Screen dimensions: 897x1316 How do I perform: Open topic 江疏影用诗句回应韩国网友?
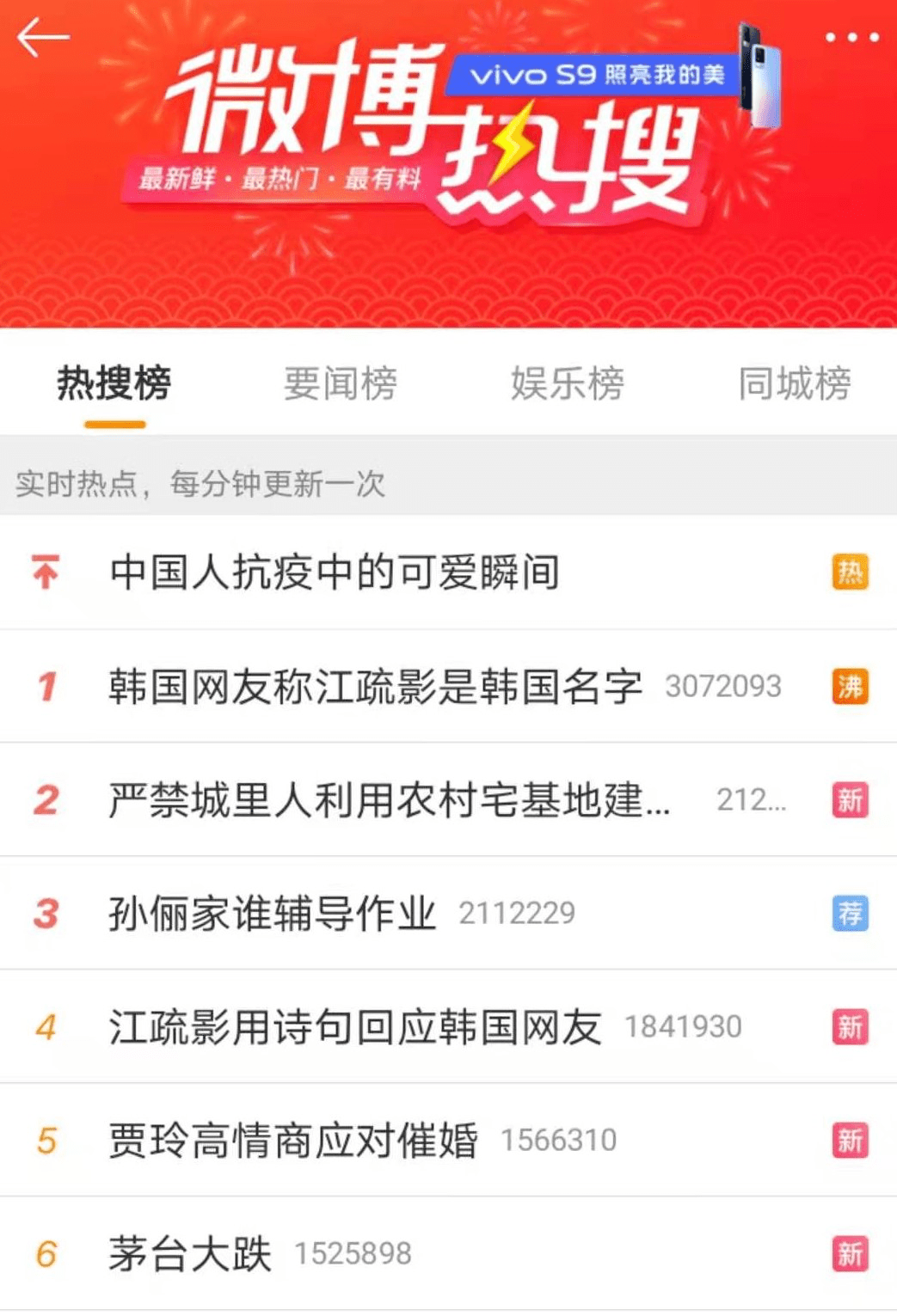pyautogui.click(x=354, y=1027)
